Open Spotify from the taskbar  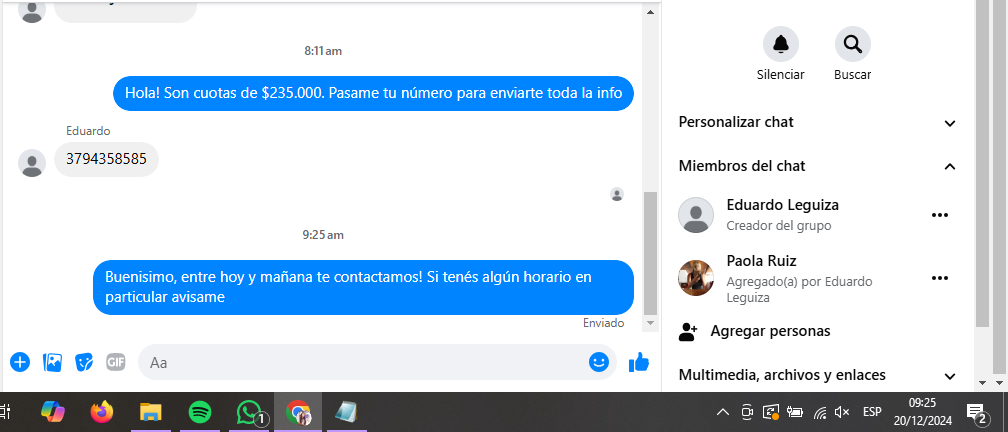pos(200,411)
